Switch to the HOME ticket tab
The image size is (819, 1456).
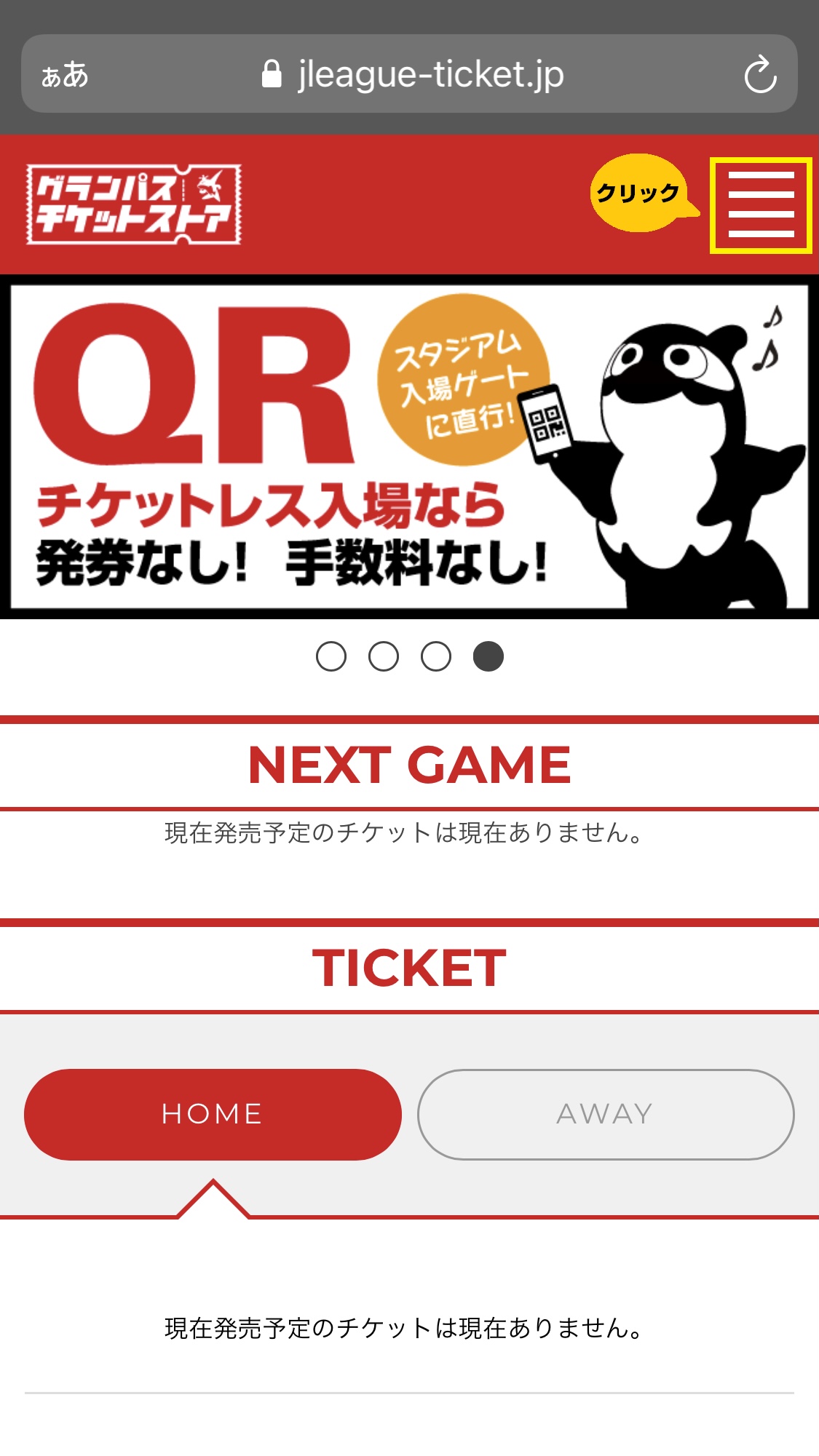click(213, 1114)
